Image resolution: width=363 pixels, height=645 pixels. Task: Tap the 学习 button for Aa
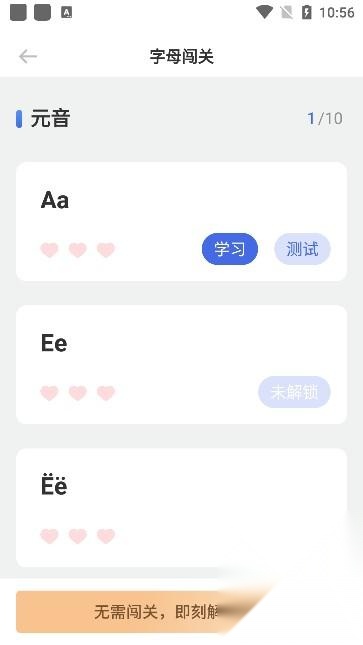pos(230,249)
